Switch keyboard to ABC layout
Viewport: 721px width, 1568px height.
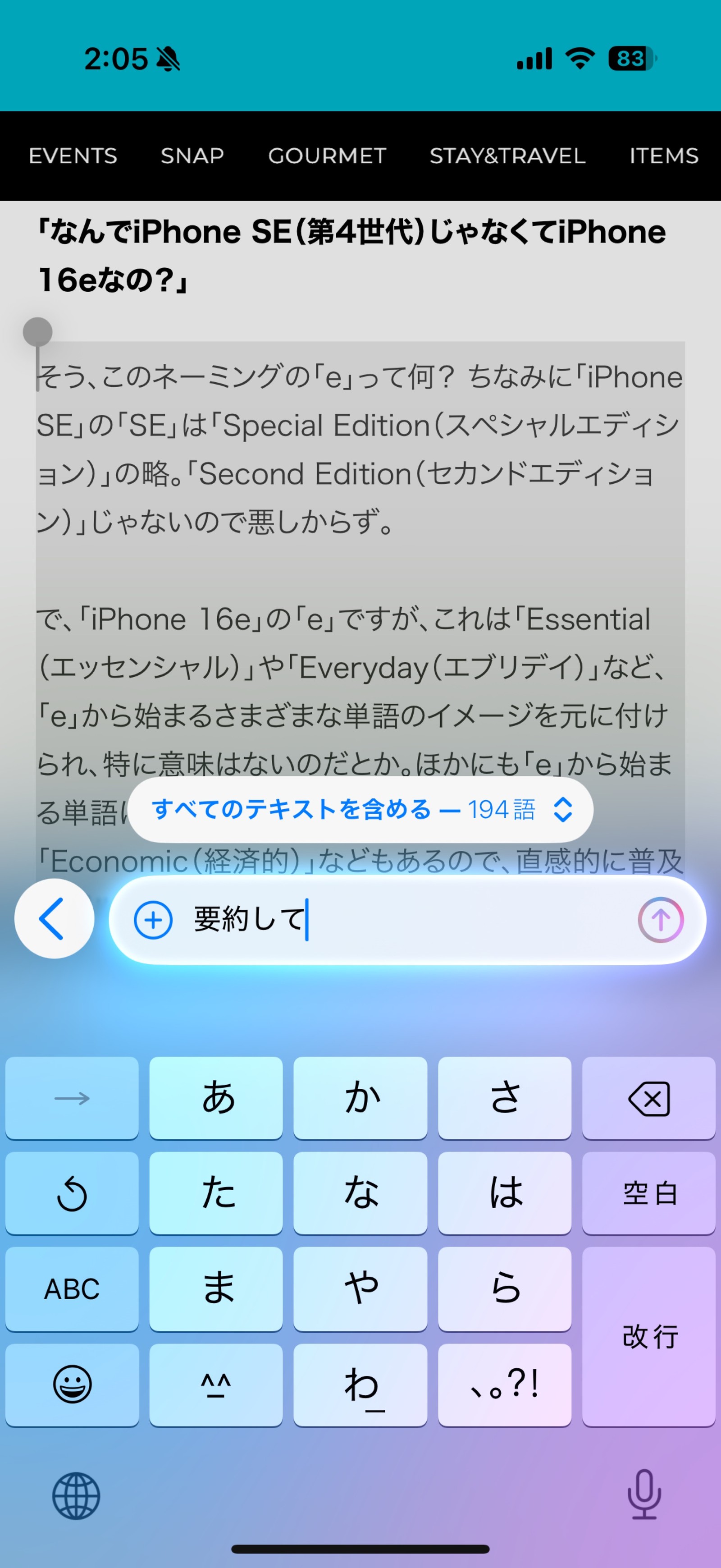(72, 1288)
